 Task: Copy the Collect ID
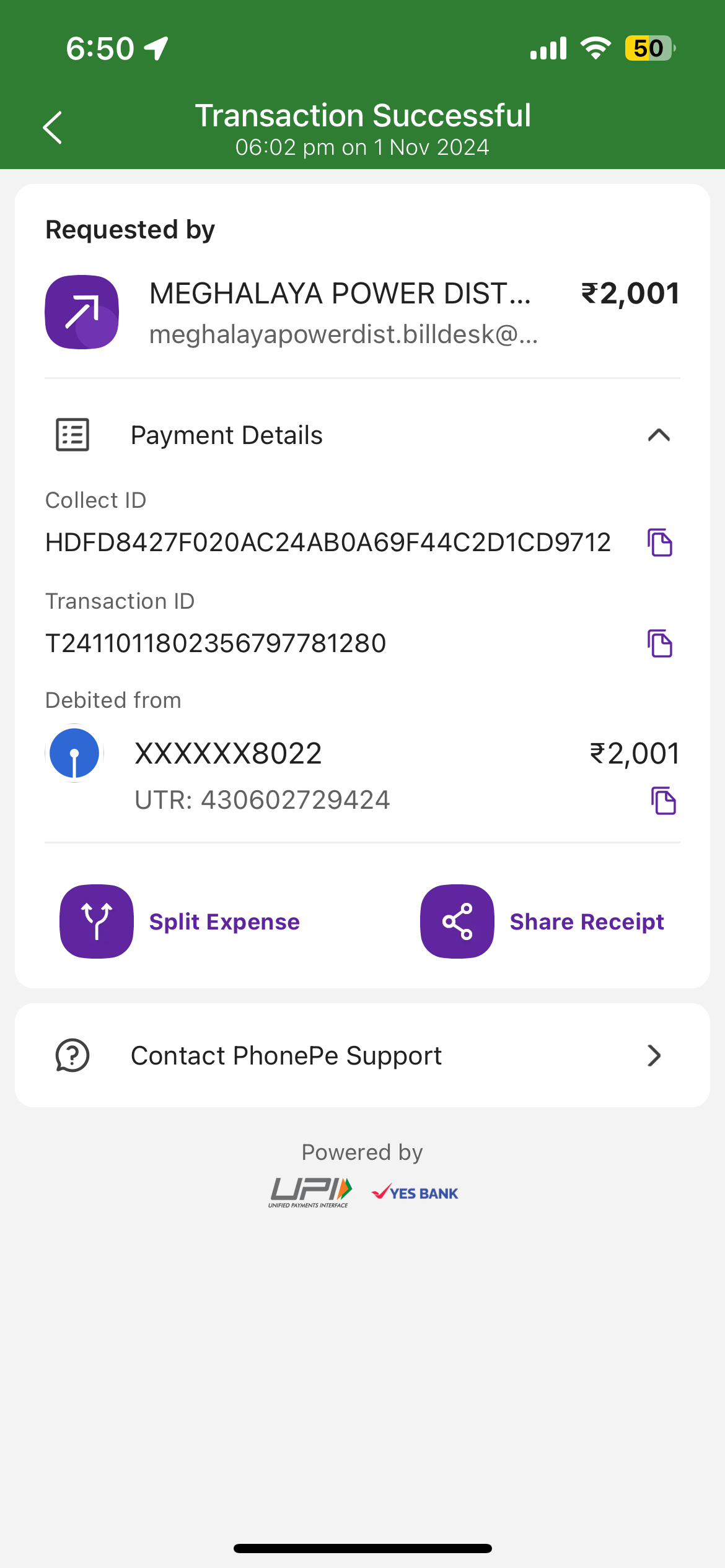pyautogui.click(x=660, y=542)
